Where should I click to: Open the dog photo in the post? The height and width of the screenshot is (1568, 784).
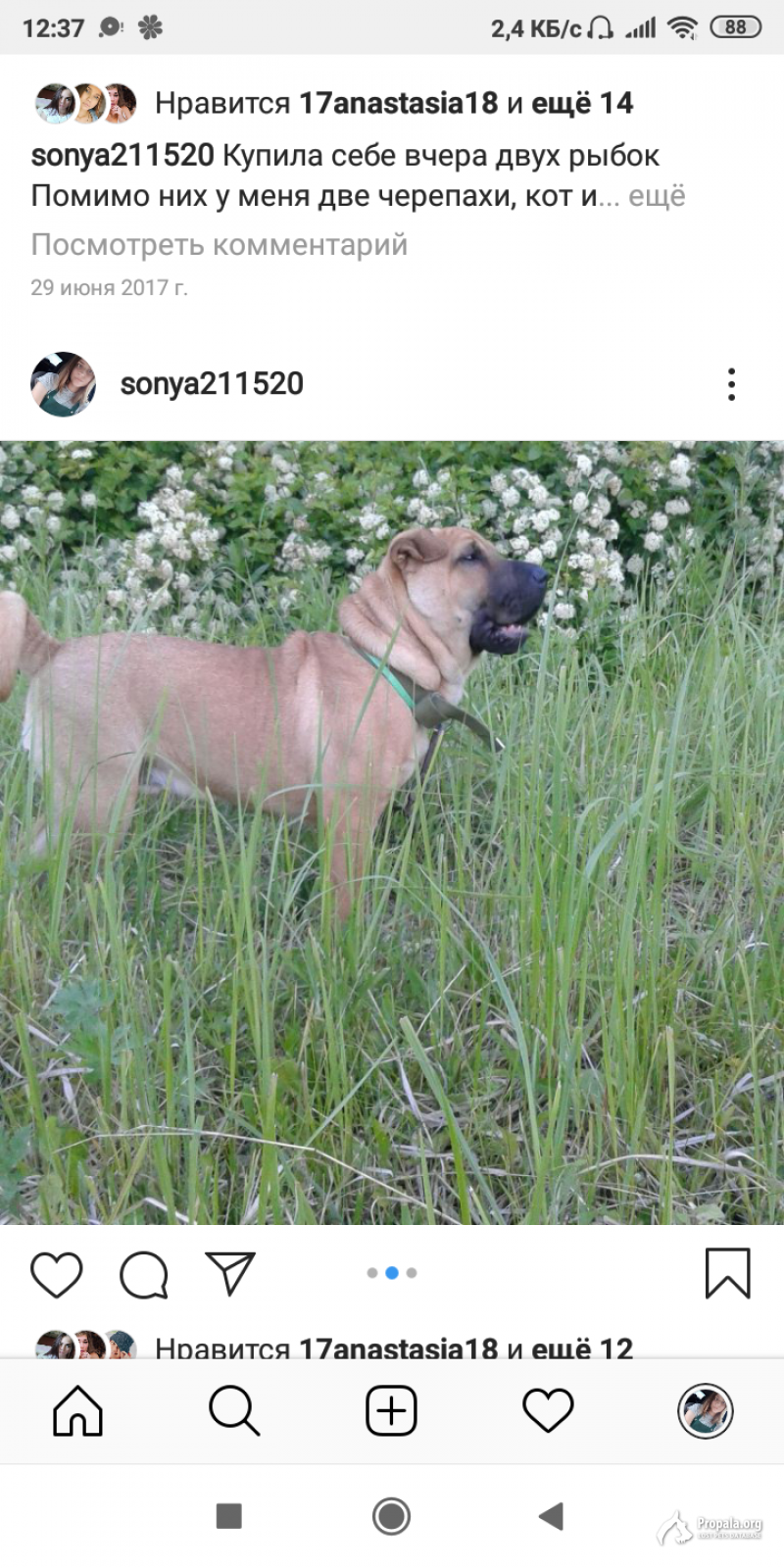(392, 833)
